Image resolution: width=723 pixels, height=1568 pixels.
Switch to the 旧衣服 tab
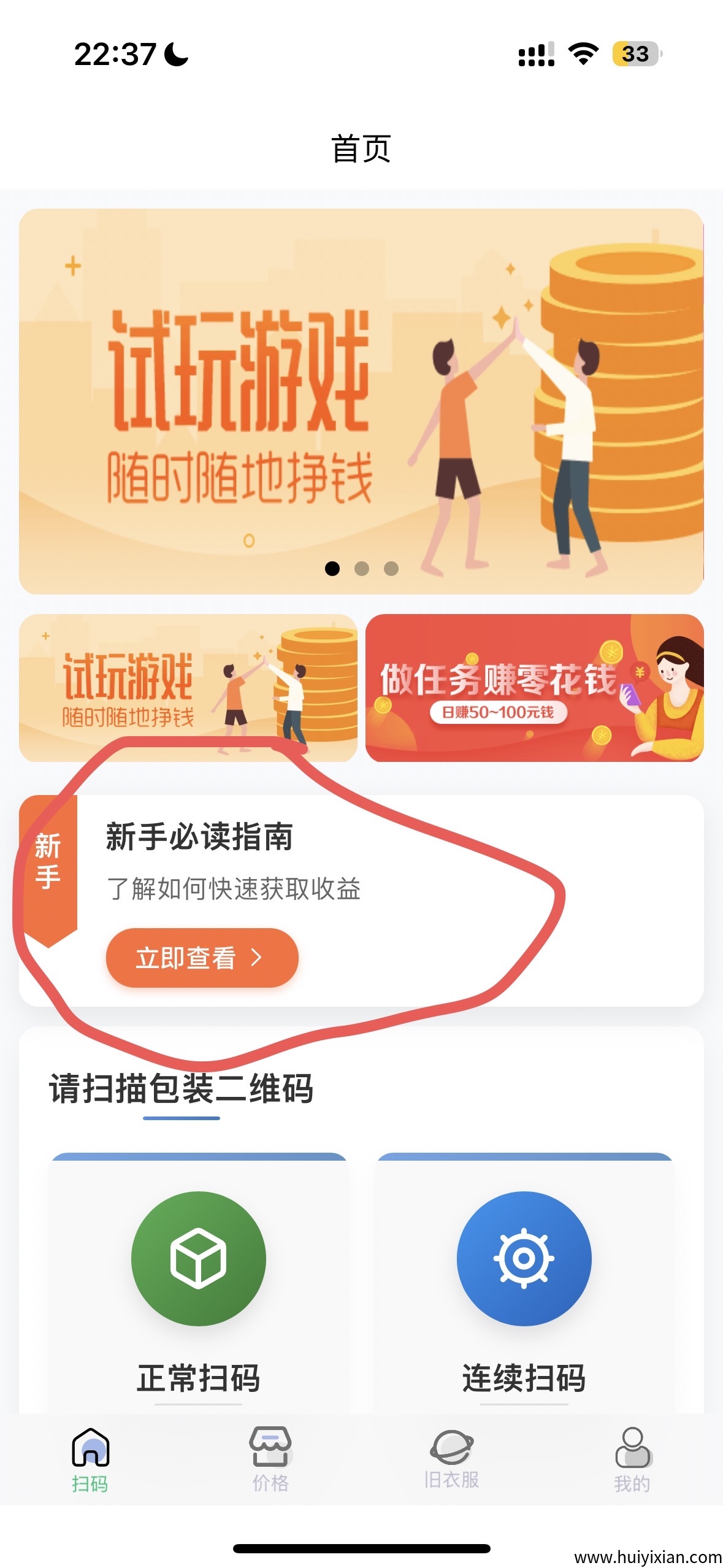click(x=451, y=1460)
